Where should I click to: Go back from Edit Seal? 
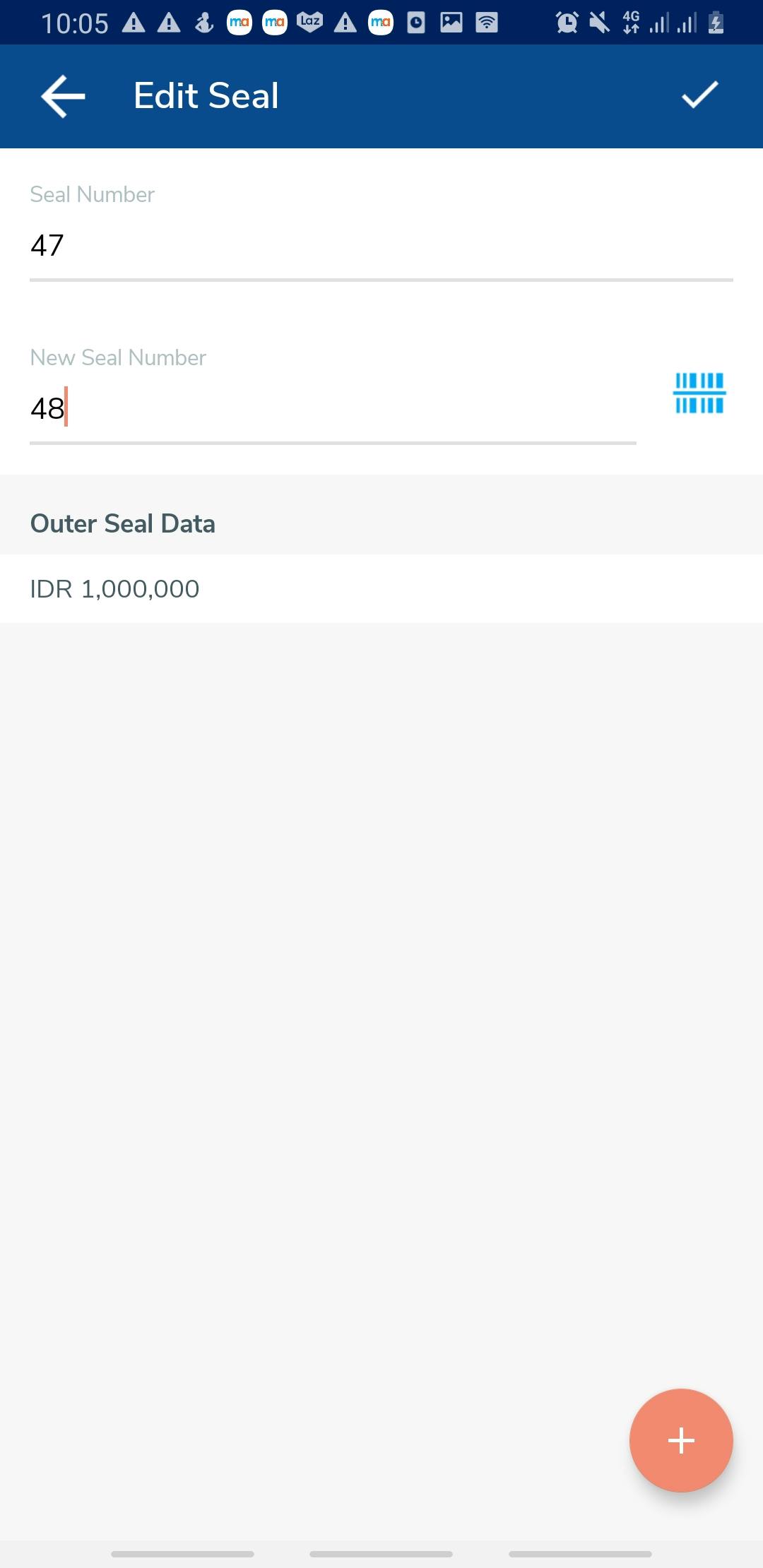63,96
